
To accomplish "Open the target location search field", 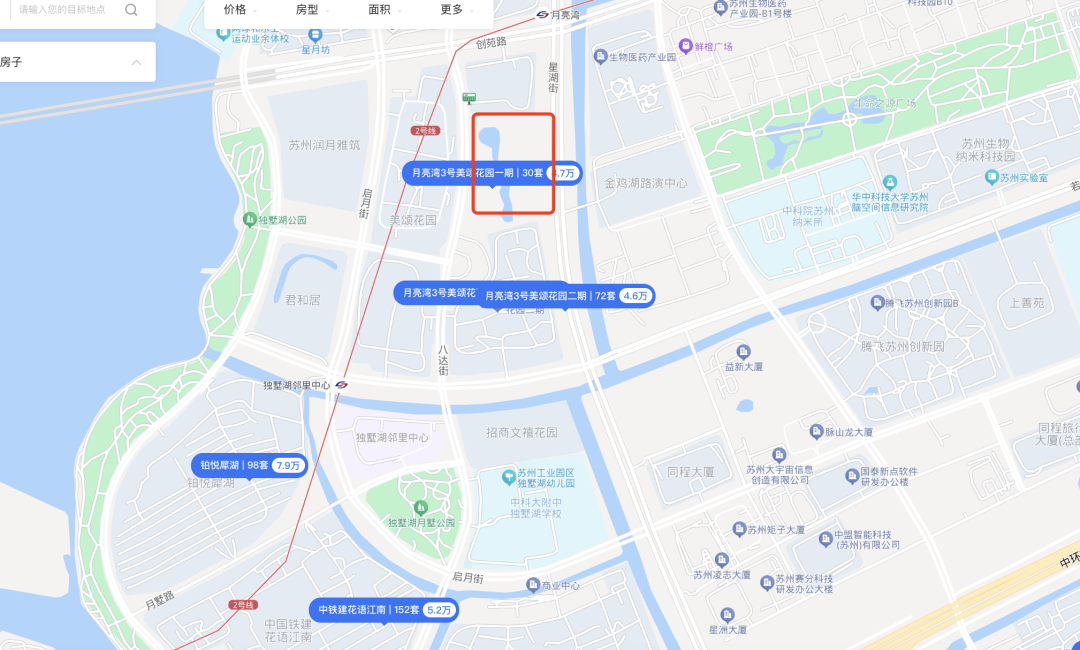I will coord(62,10).
